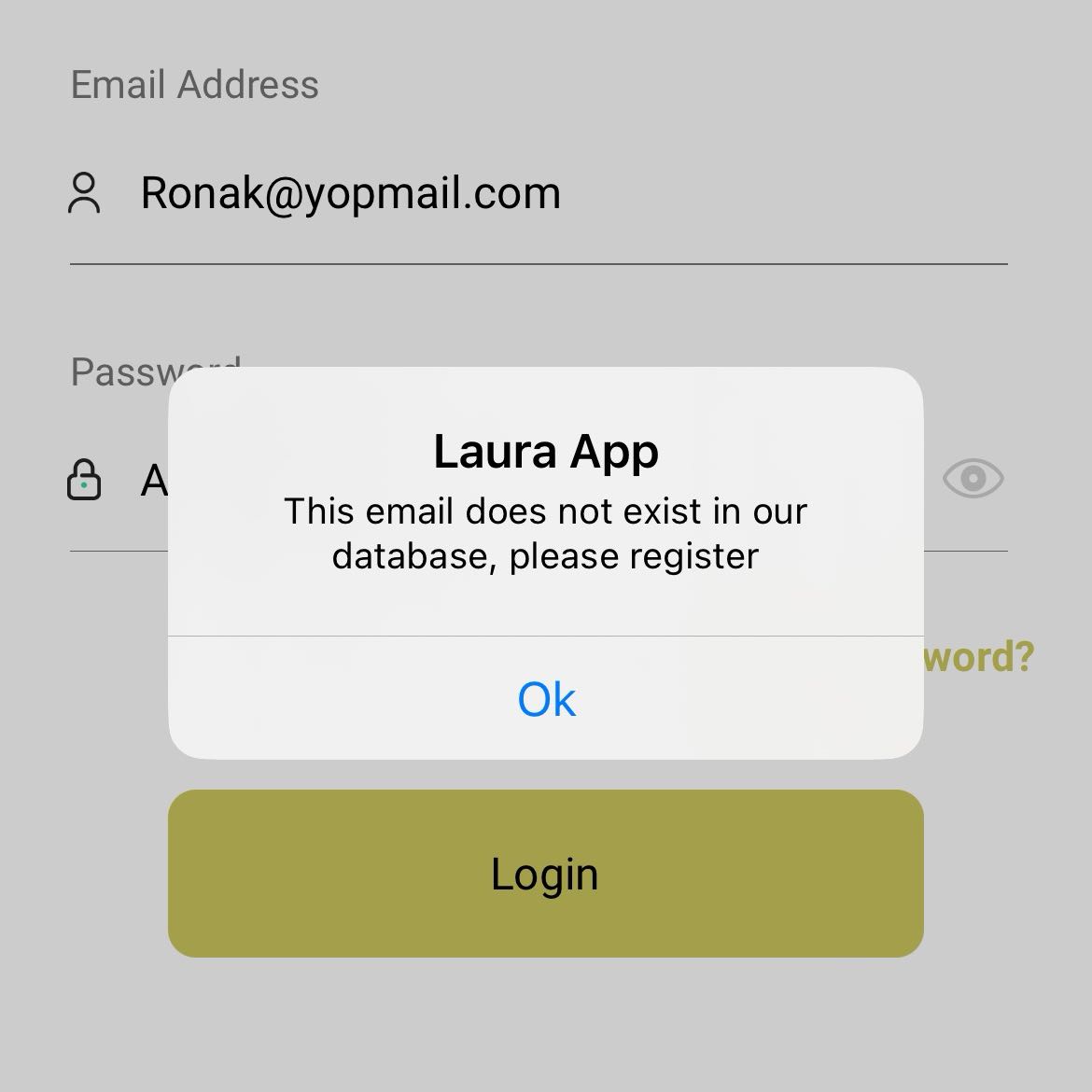Tap the Login button

tap(546, 874)
